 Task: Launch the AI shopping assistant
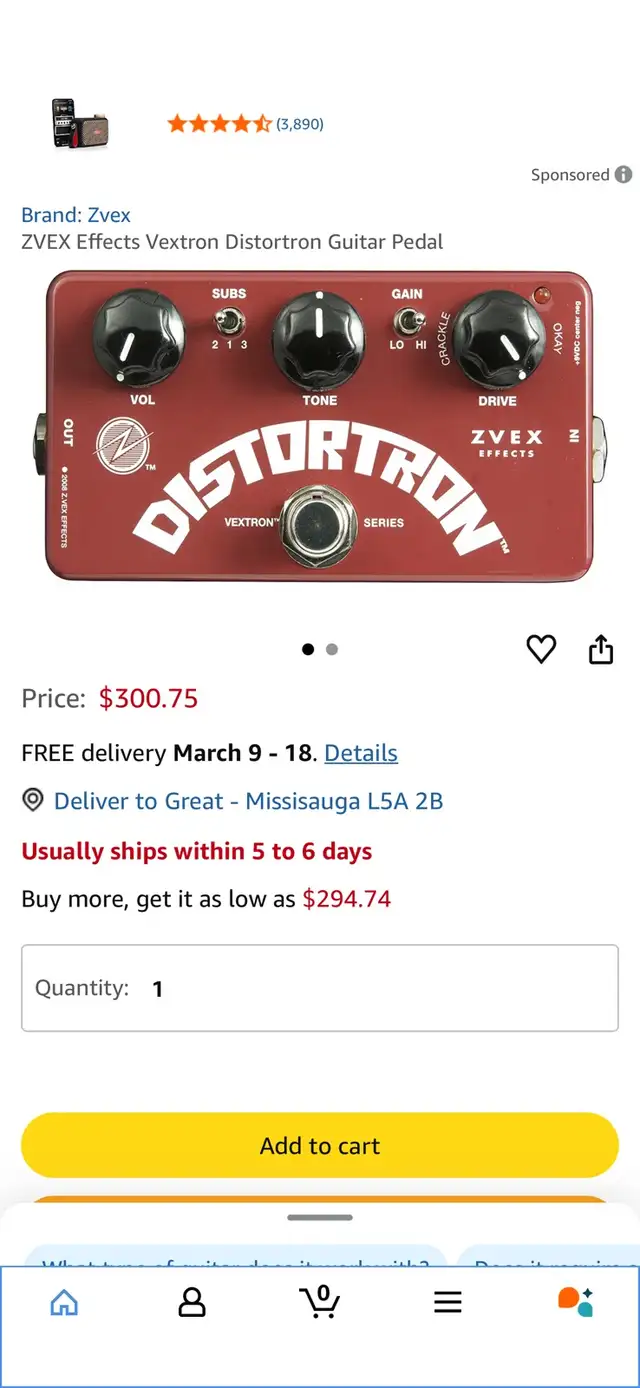pos(575,1301)
